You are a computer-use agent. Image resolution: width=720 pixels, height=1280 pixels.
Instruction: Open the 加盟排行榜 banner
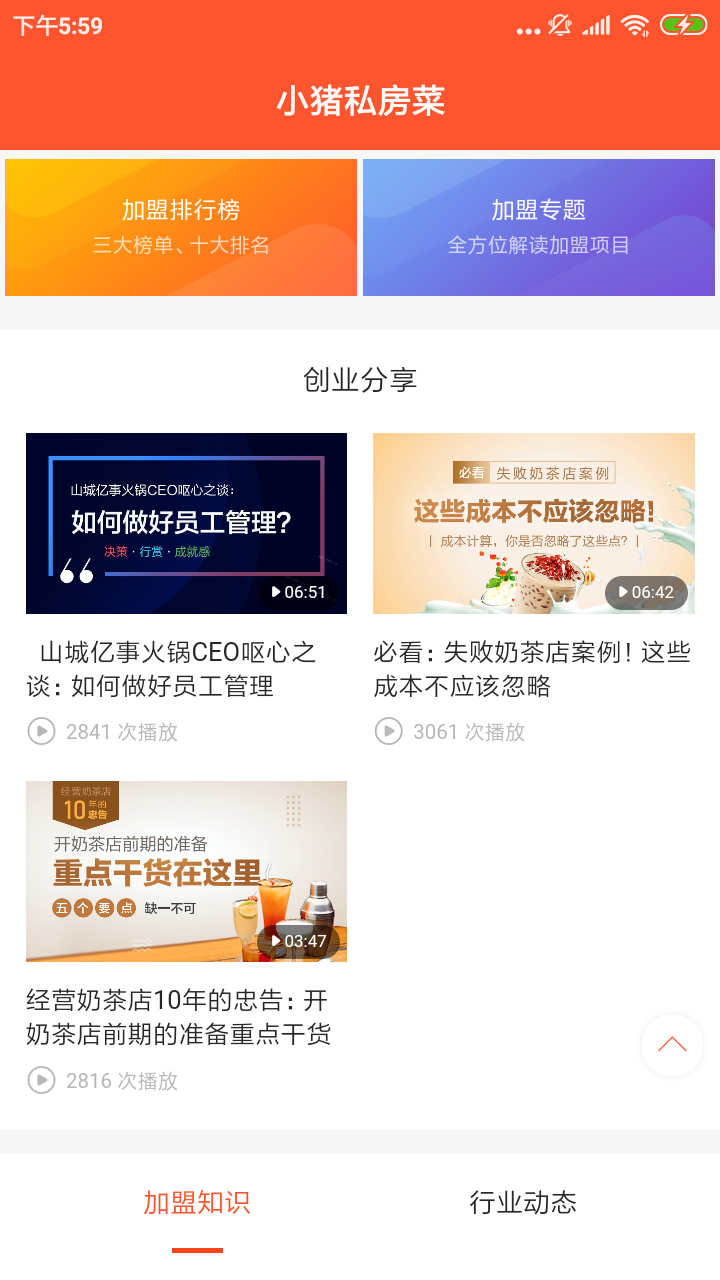tap(181, 227)
